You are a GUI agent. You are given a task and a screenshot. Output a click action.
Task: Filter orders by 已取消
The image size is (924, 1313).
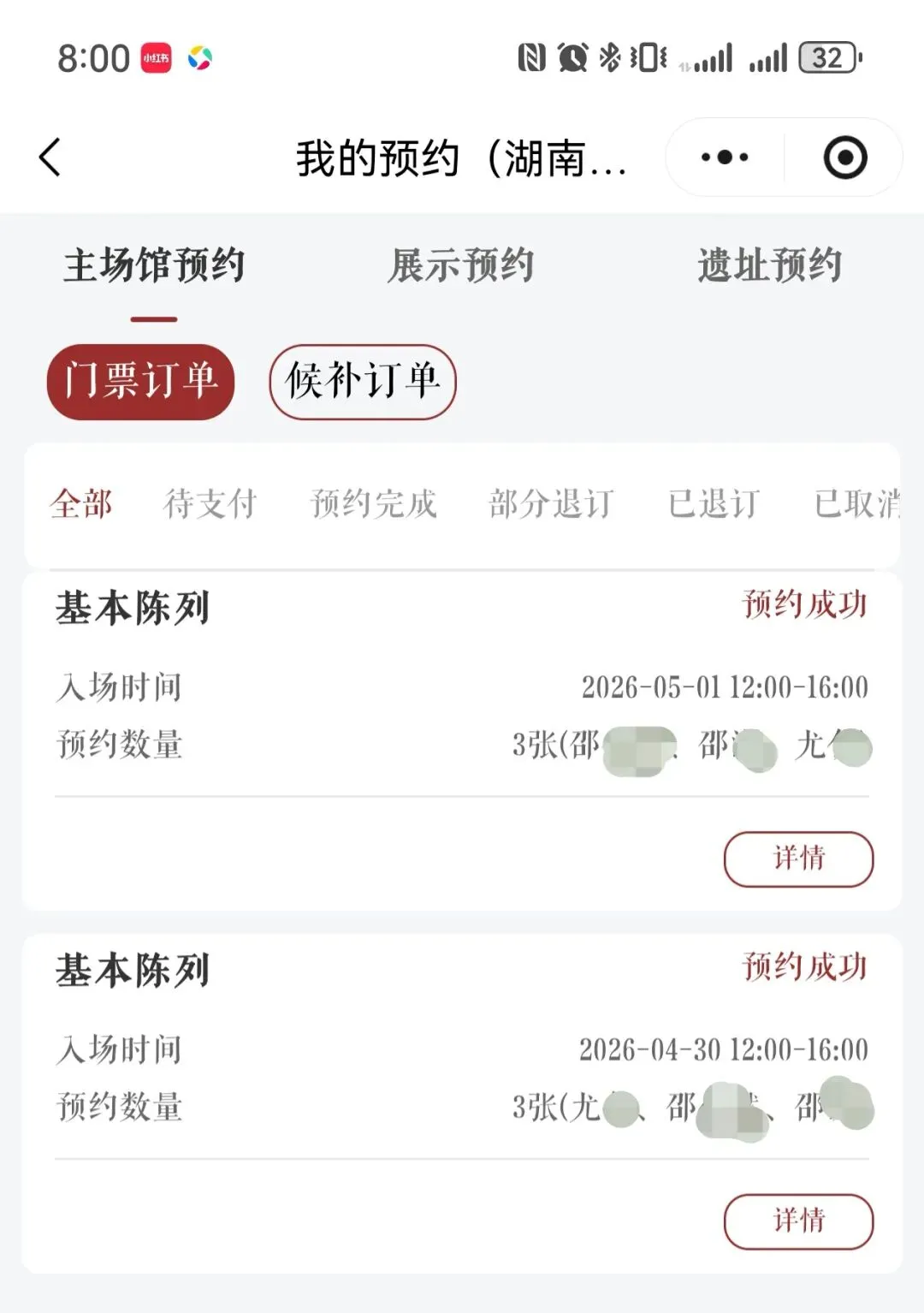(x=857, y=503)
